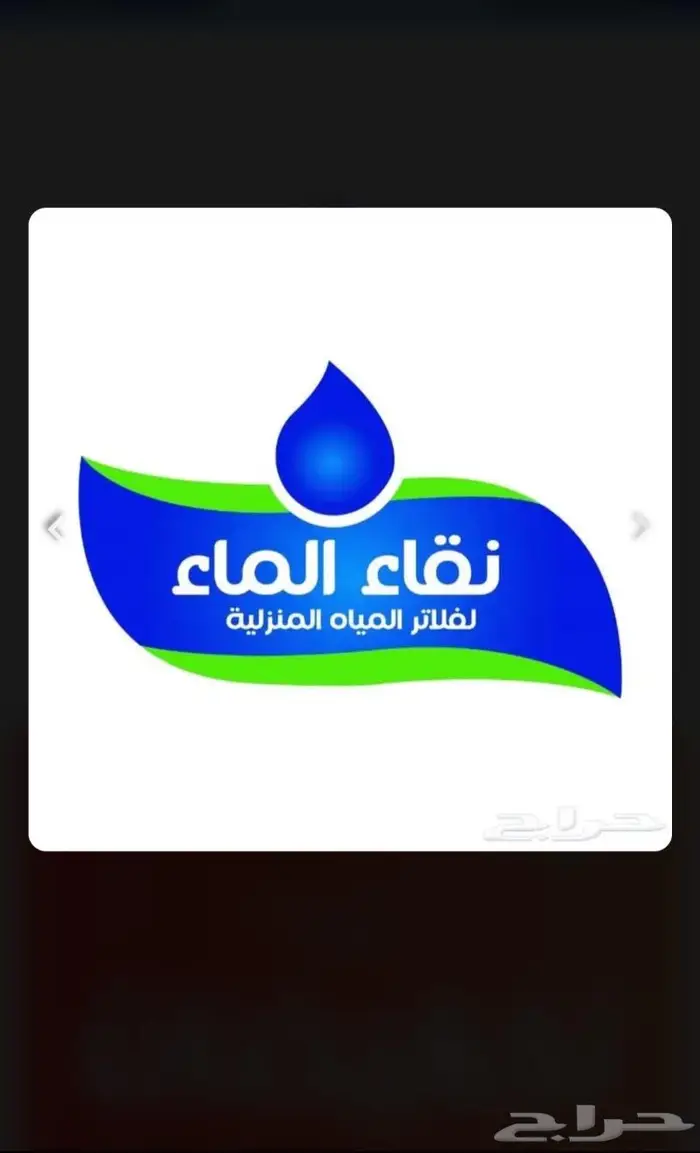Show the next image with right arrow
700x1153 pixels.
tap(641, 525)
